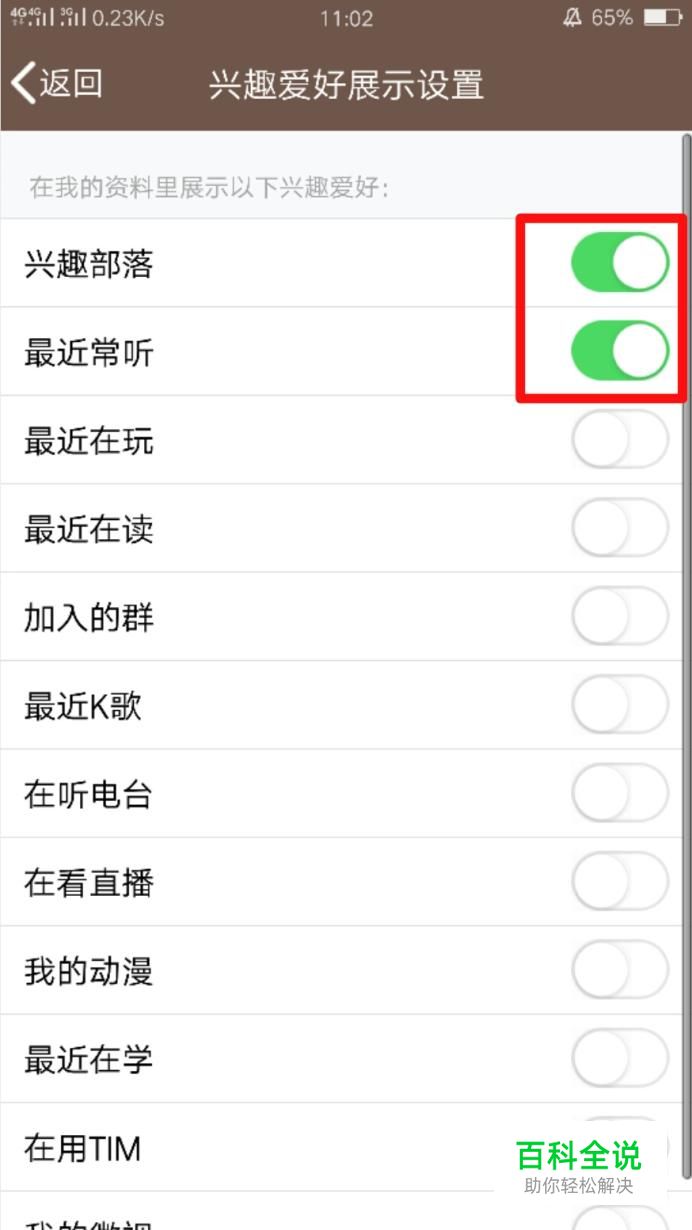Viewport: 692px width, 1230px height.
Task: Switch on 最近K歌
Action: (x=619, y=705)
